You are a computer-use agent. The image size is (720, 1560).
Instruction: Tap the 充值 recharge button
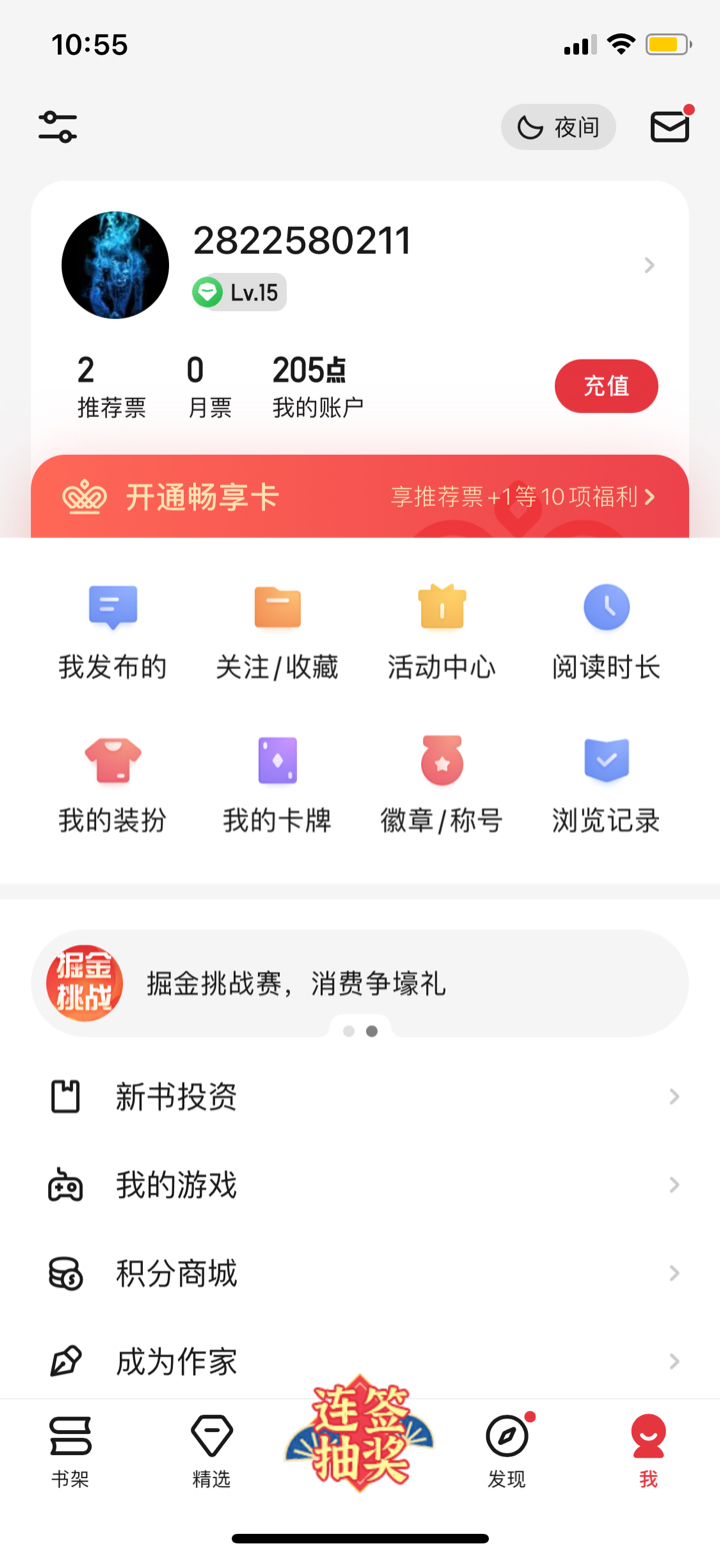coord(606,386)
